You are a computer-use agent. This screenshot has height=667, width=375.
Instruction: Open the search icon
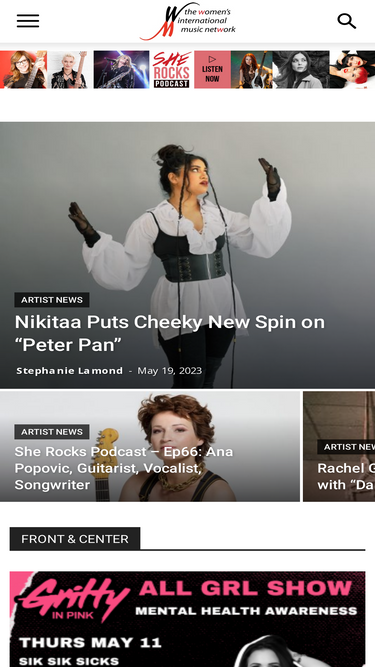pyautogui.click(x=347, y=21)
